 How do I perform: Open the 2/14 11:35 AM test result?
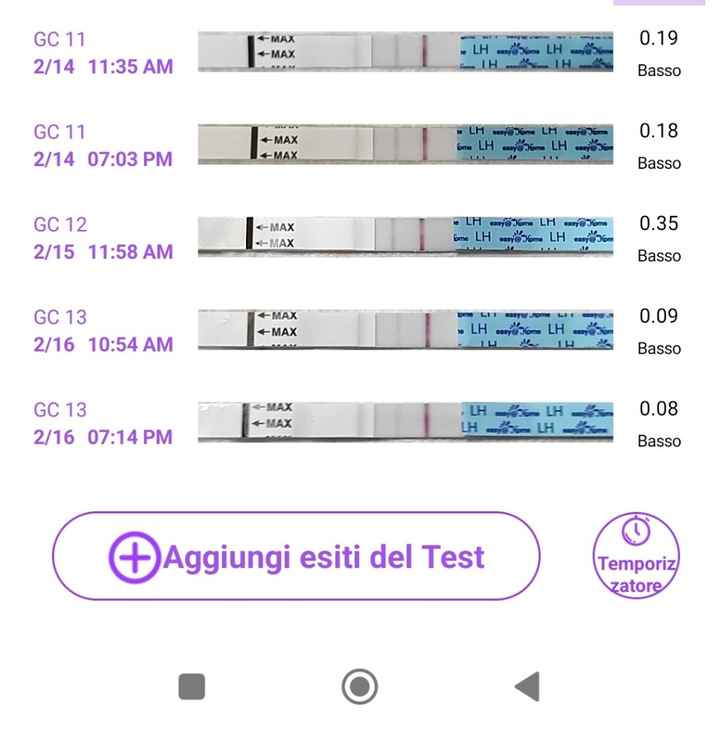click(406, 53)
